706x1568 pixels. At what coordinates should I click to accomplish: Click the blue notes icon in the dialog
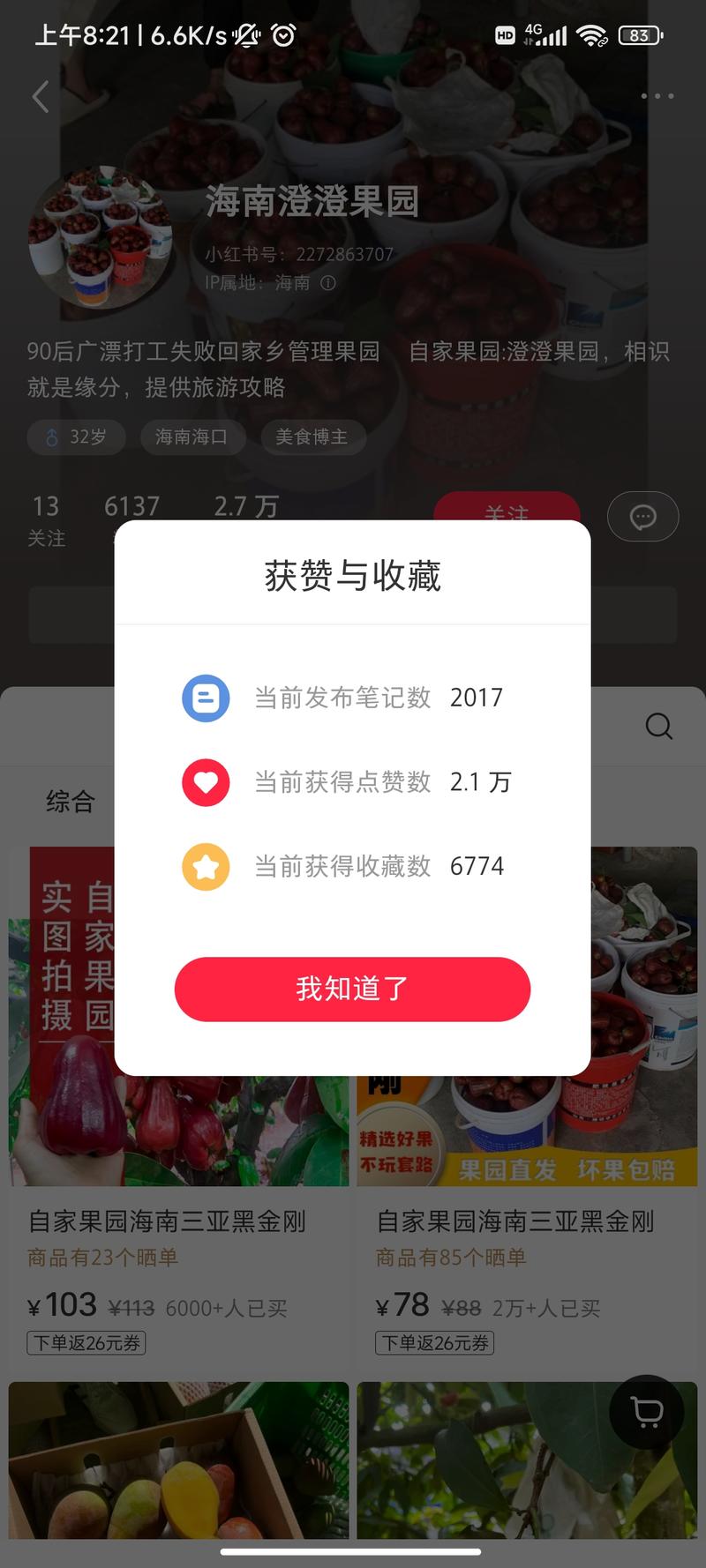(206, 698)
